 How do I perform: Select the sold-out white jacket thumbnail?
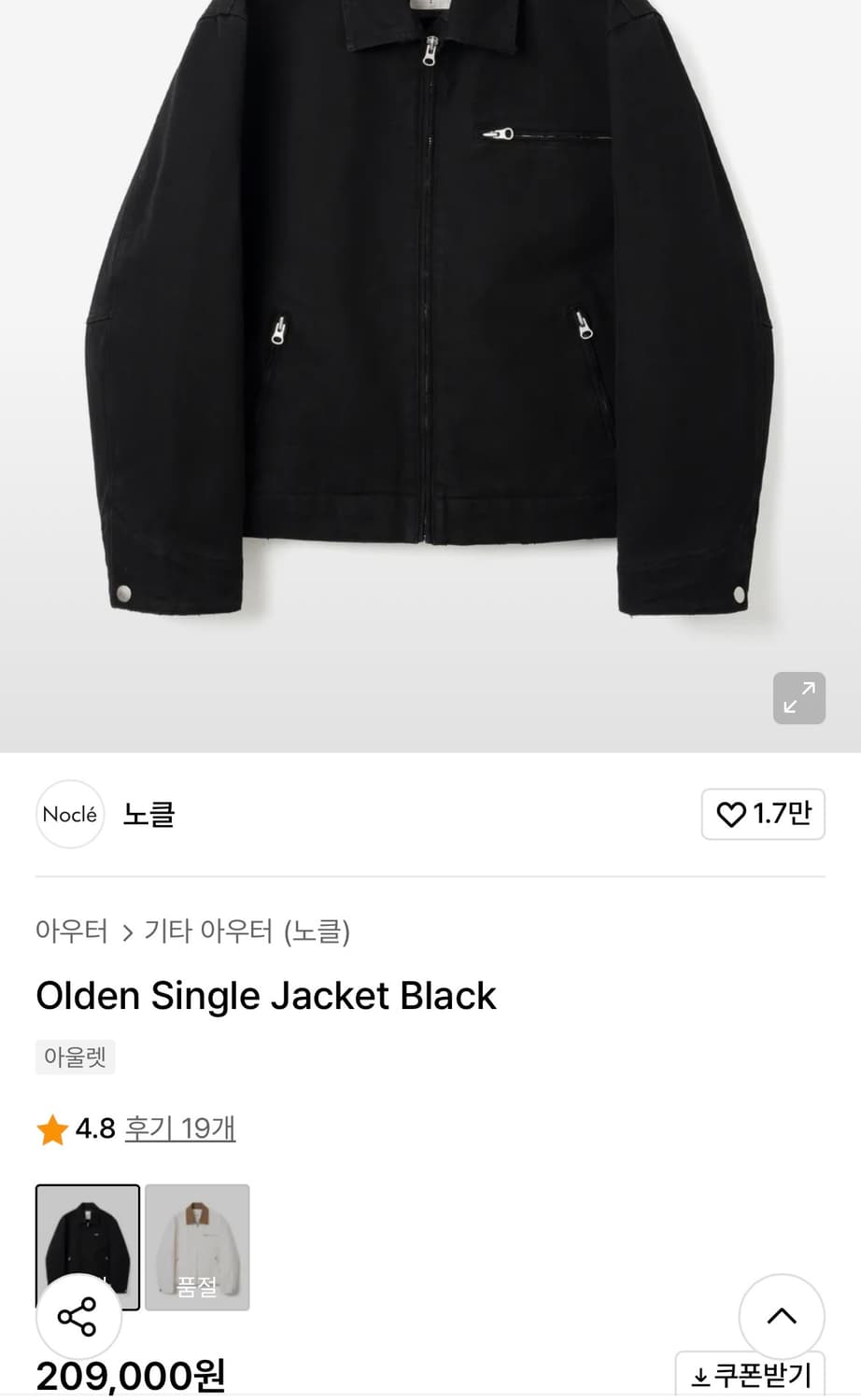tap(197, 1246)
